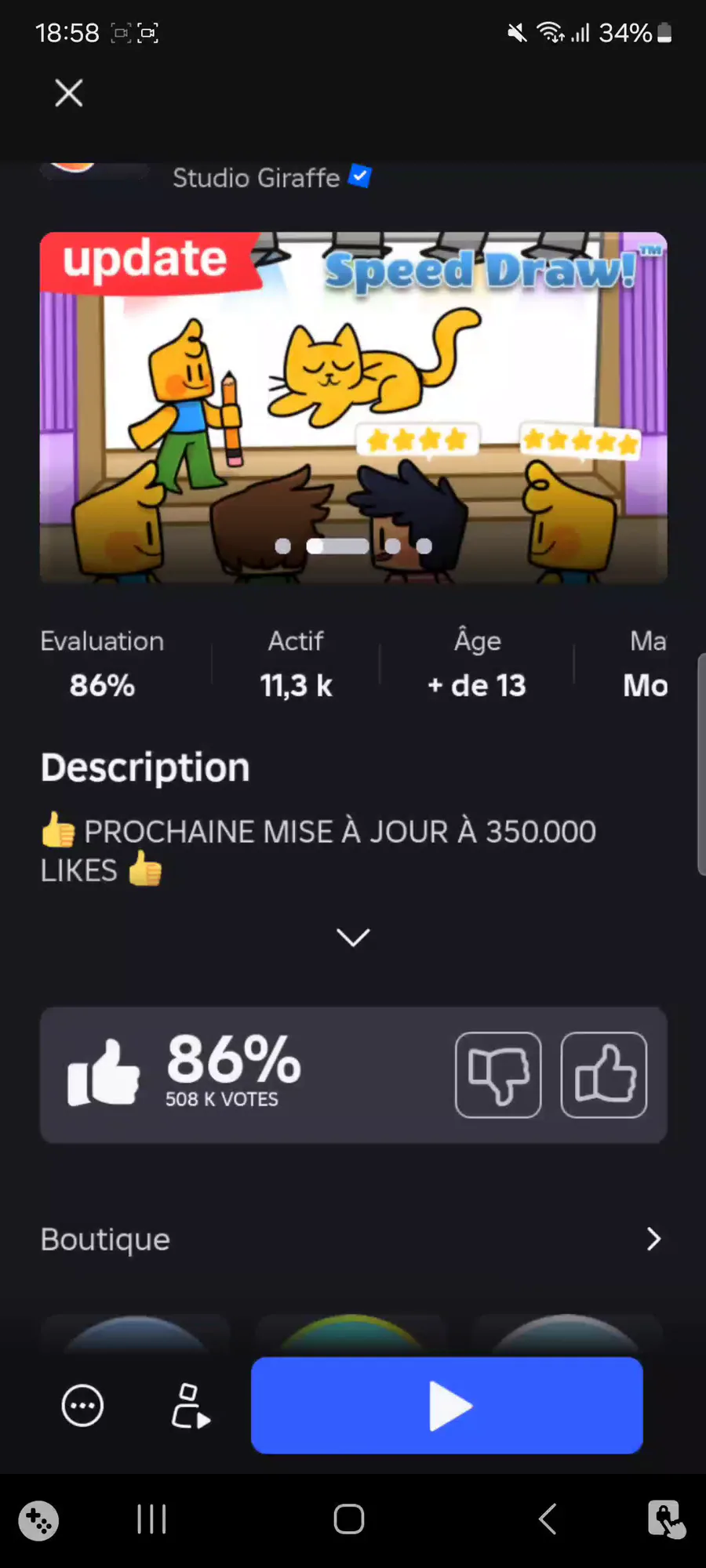Screen dimensions: 706x1568
Task: Tap the private server play icon
Action: click(x=191, y=1406)
